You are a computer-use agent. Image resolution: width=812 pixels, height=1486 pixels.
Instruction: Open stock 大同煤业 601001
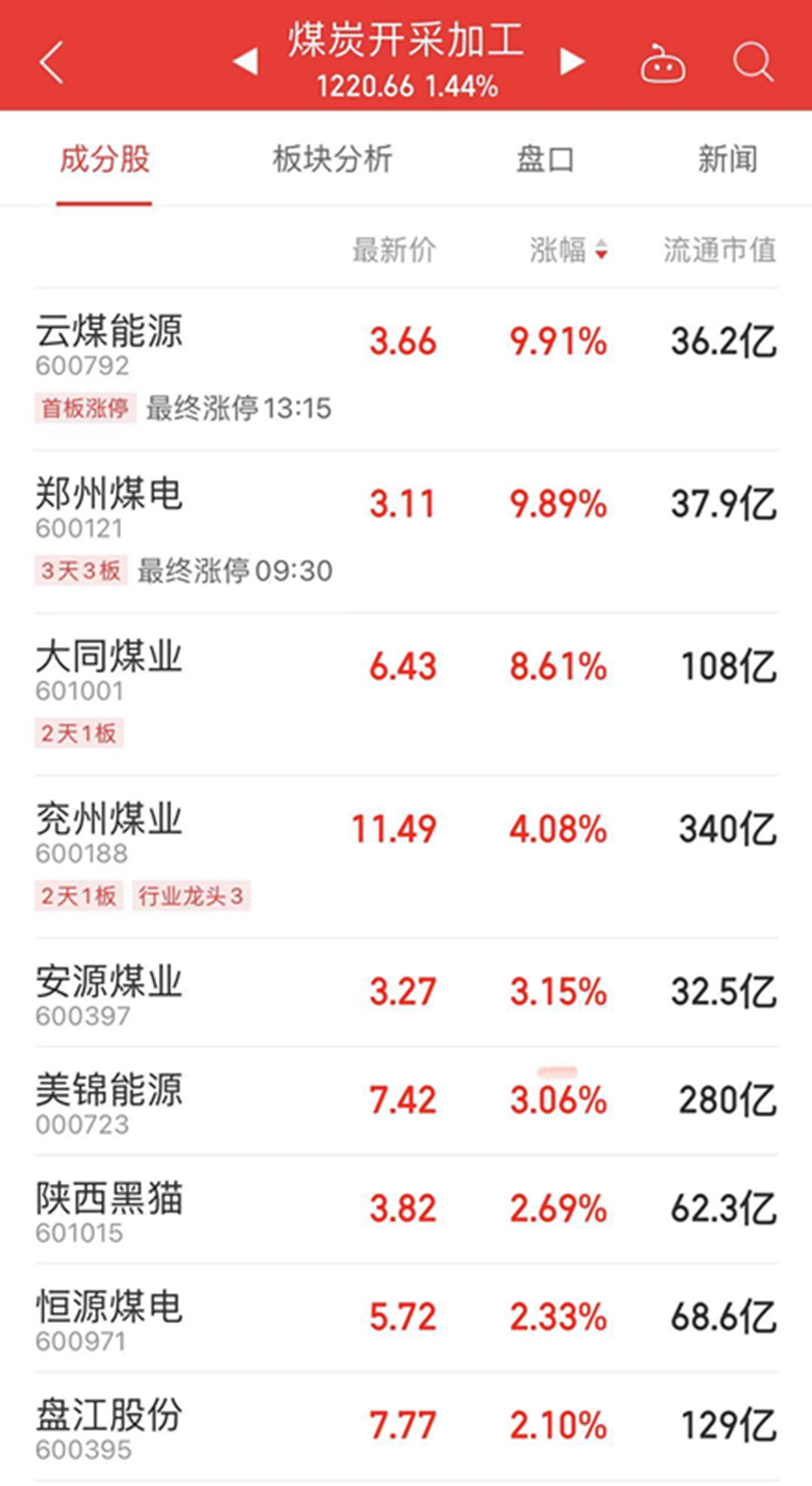point(406,695)
